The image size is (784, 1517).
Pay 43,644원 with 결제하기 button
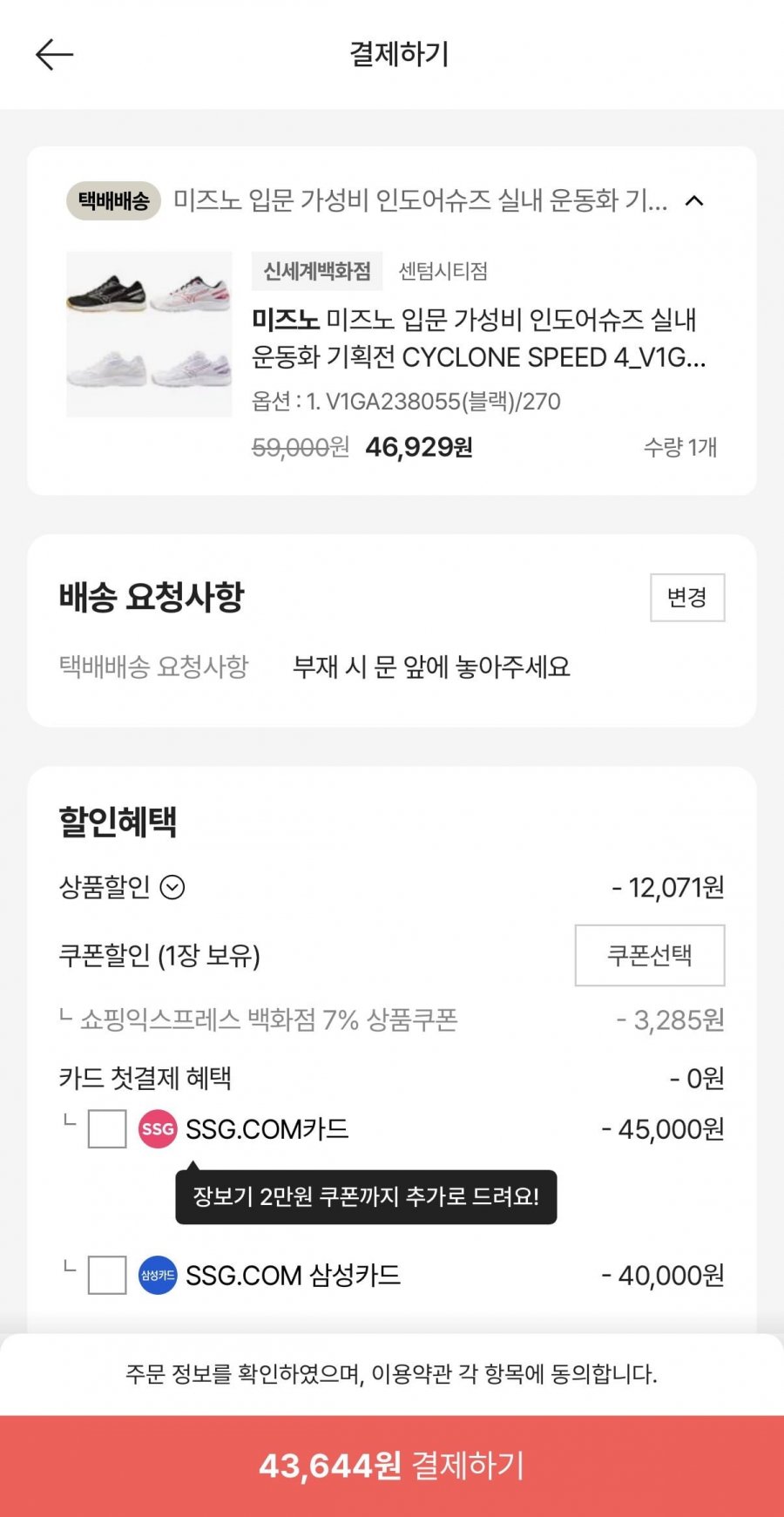pos(392,1466)
